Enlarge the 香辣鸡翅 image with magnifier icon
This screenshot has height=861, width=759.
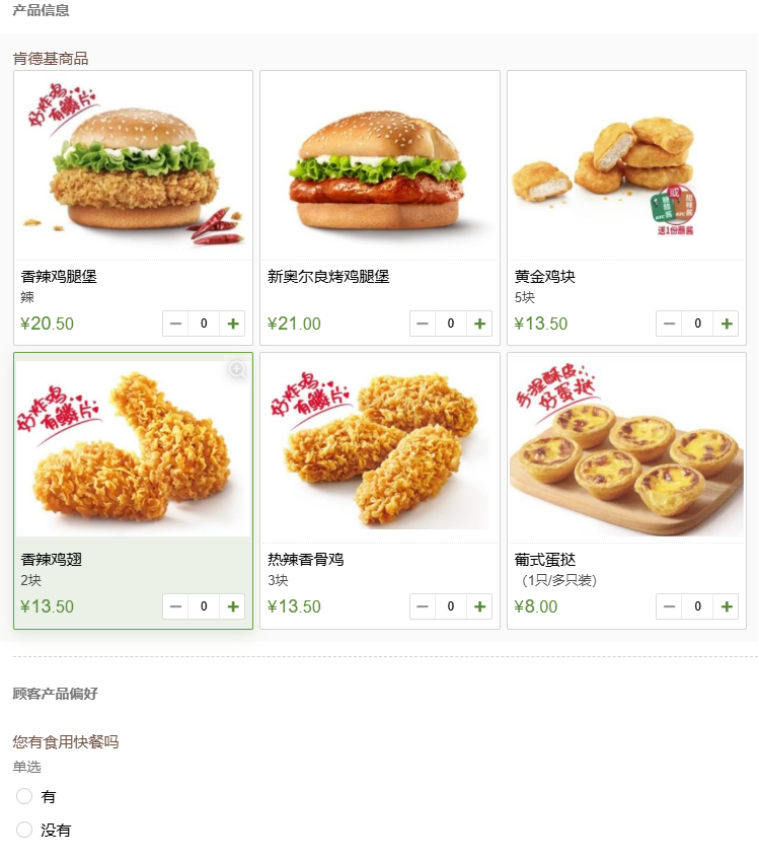(237, 369)
